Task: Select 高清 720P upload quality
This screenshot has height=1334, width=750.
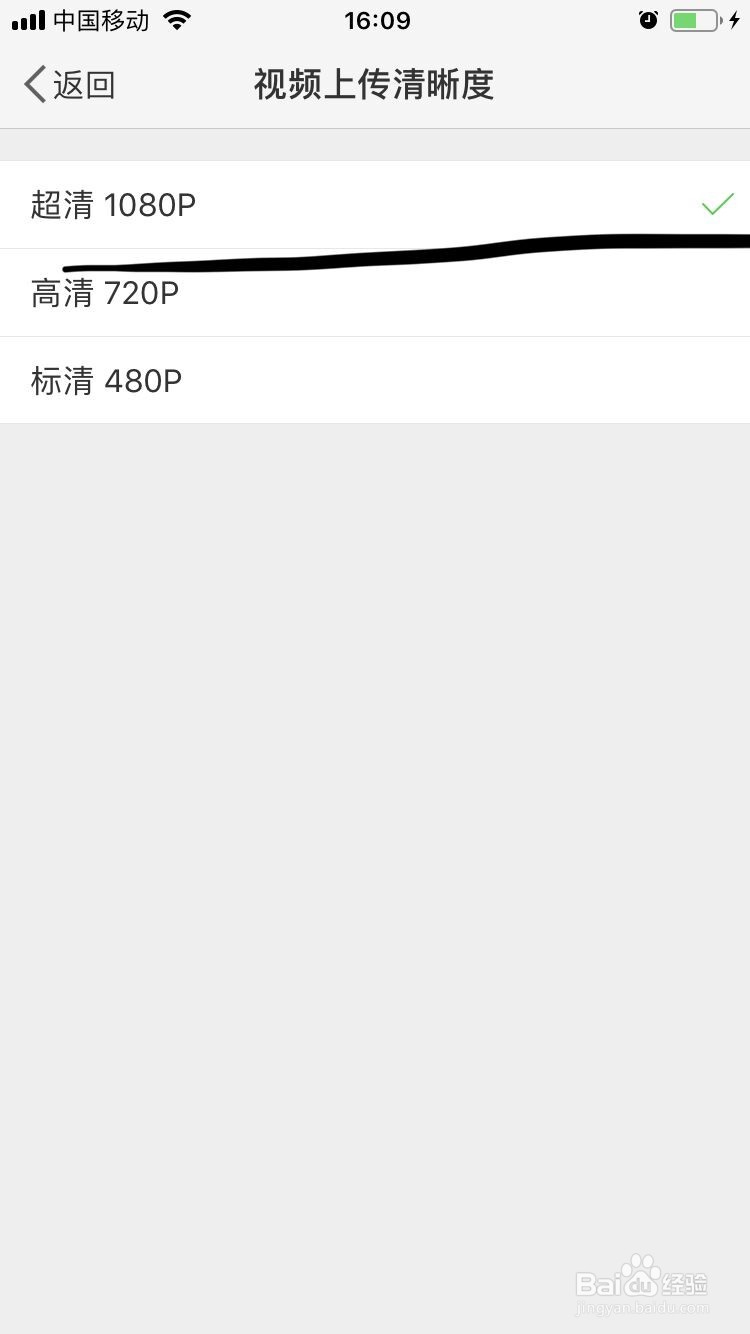Action: click(x=103, y=292)
